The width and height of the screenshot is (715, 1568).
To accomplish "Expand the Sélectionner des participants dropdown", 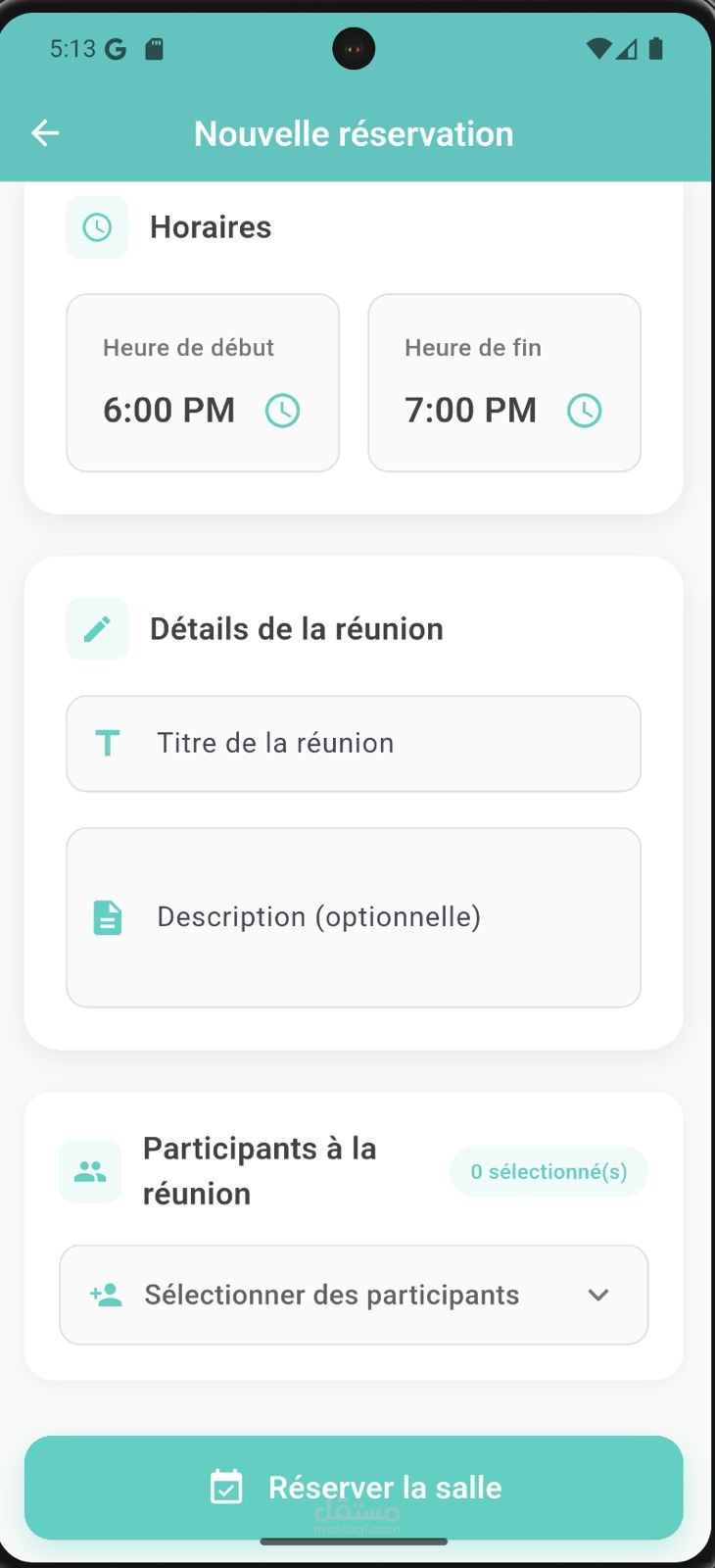I will click(354, 1296).
